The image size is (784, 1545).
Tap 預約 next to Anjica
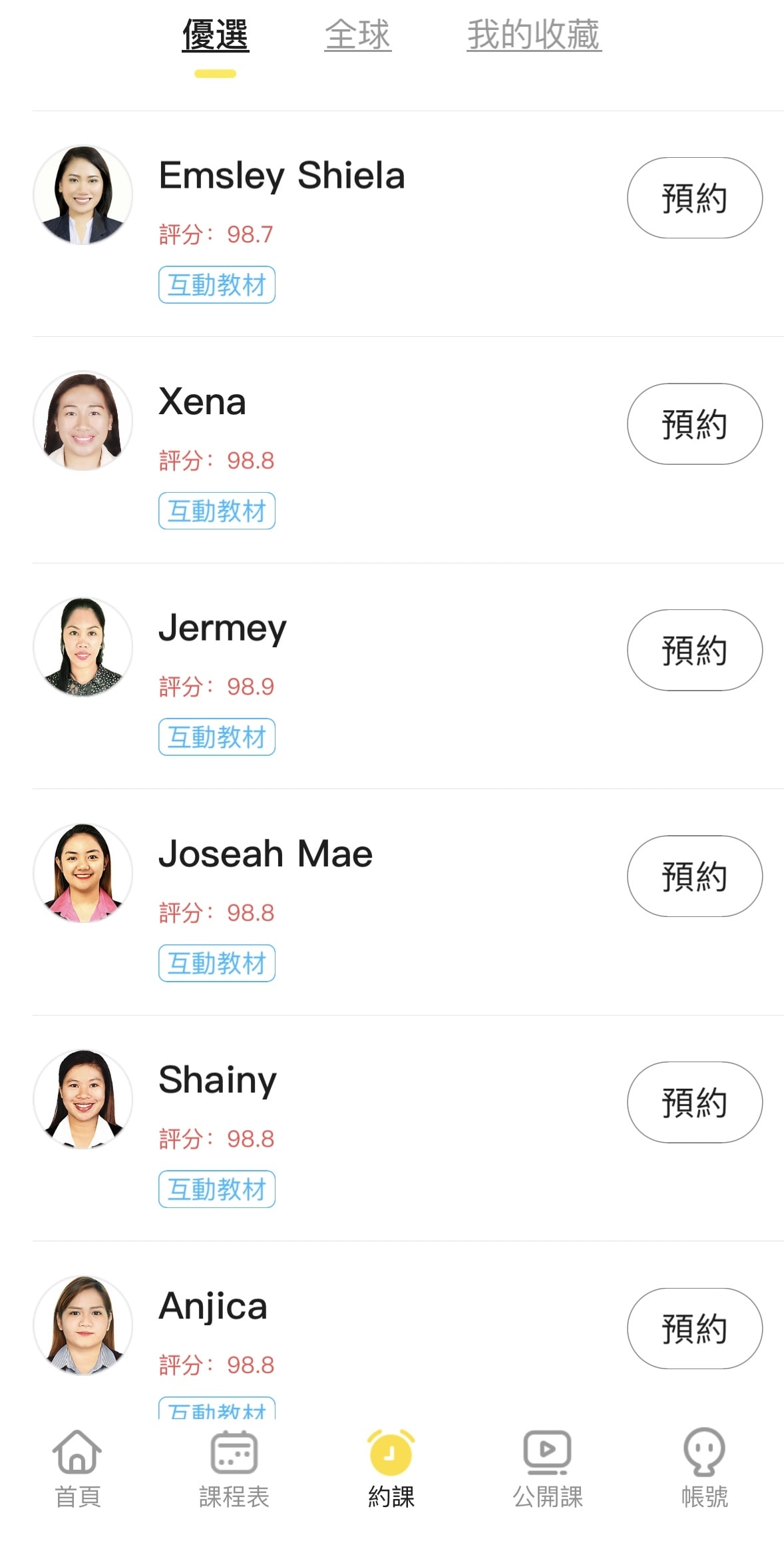tap(694, 1328)
